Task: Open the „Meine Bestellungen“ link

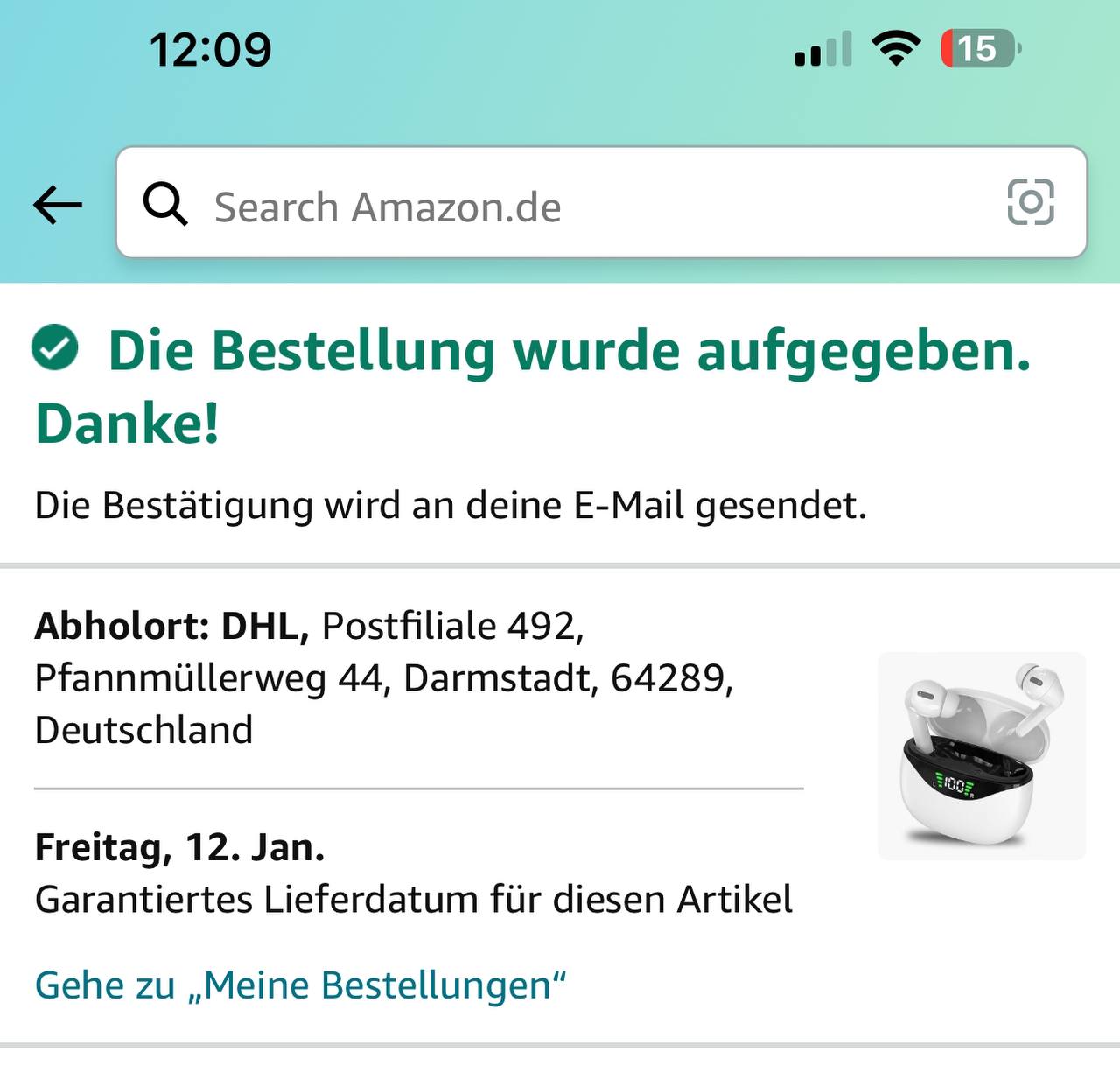Action: [300, 985]
